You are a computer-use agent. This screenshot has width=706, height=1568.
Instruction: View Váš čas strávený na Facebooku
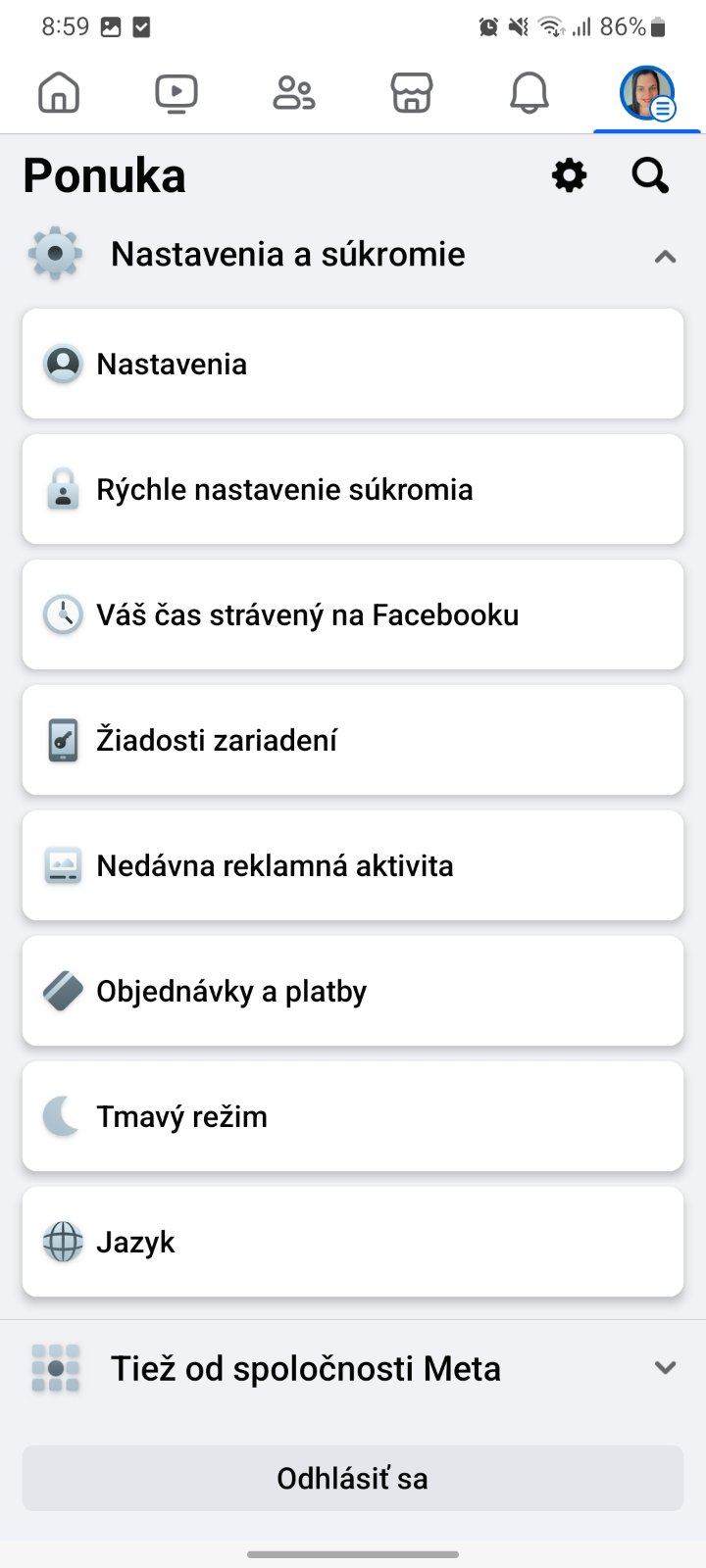point(353,615)
